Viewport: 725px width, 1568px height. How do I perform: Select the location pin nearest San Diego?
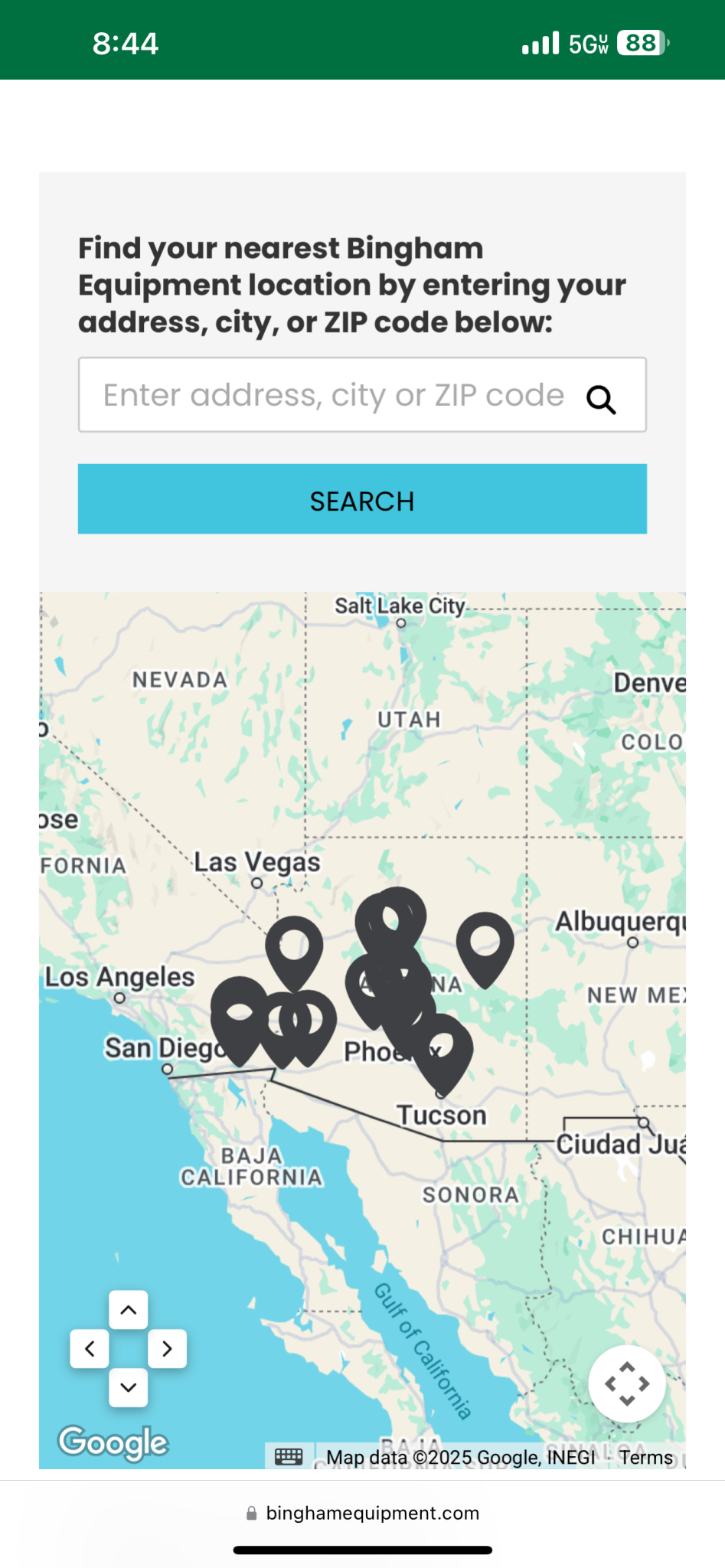240,1014
